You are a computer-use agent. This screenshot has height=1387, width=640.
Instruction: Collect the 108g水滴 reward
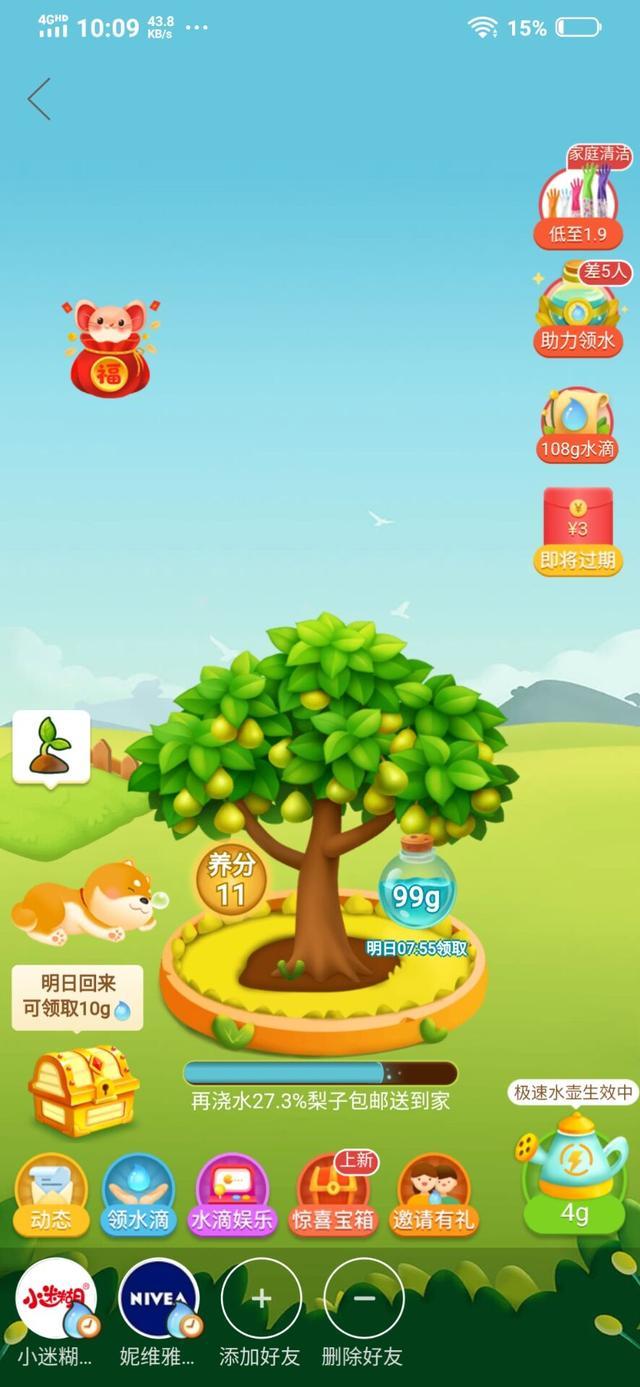tap(577, 423)
